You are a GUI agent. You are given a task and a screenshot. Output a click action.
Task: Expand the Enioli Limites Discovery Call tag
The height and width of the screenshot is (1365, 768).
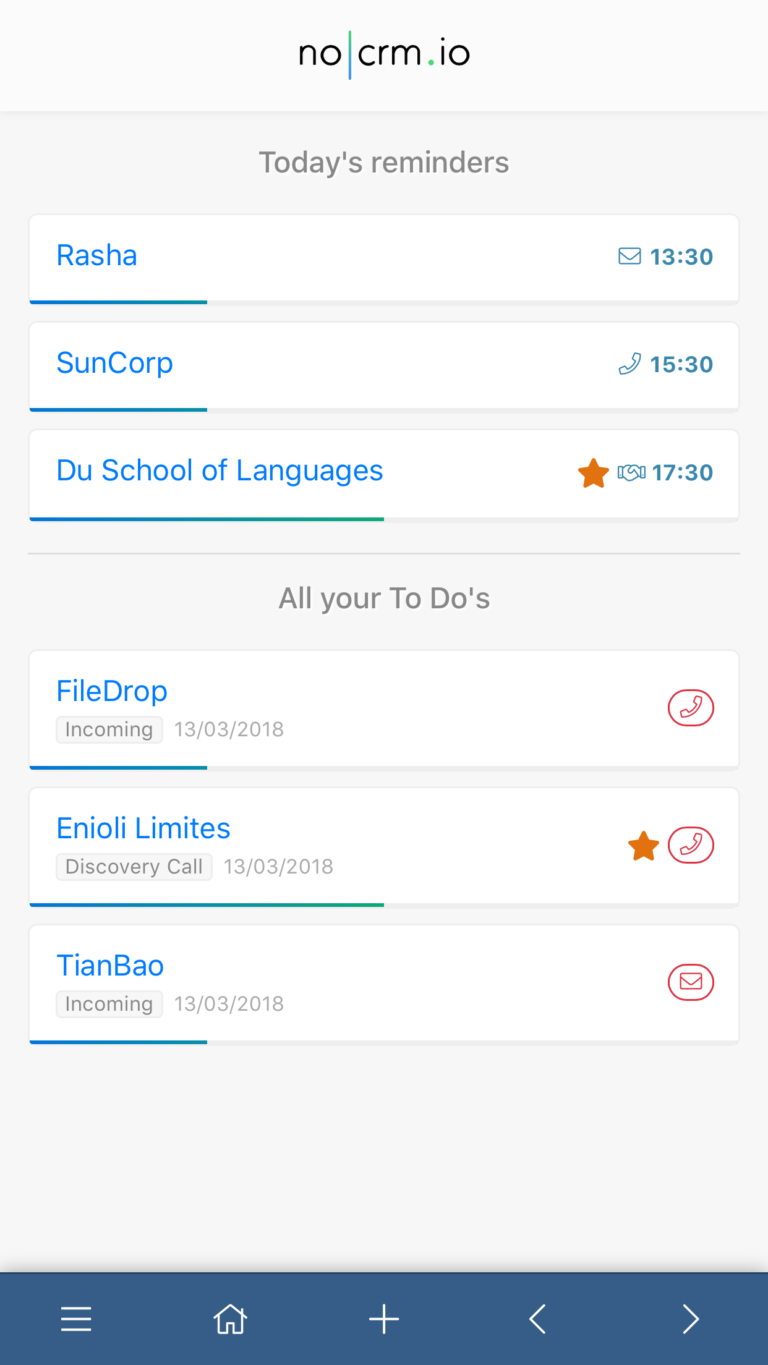134,866
